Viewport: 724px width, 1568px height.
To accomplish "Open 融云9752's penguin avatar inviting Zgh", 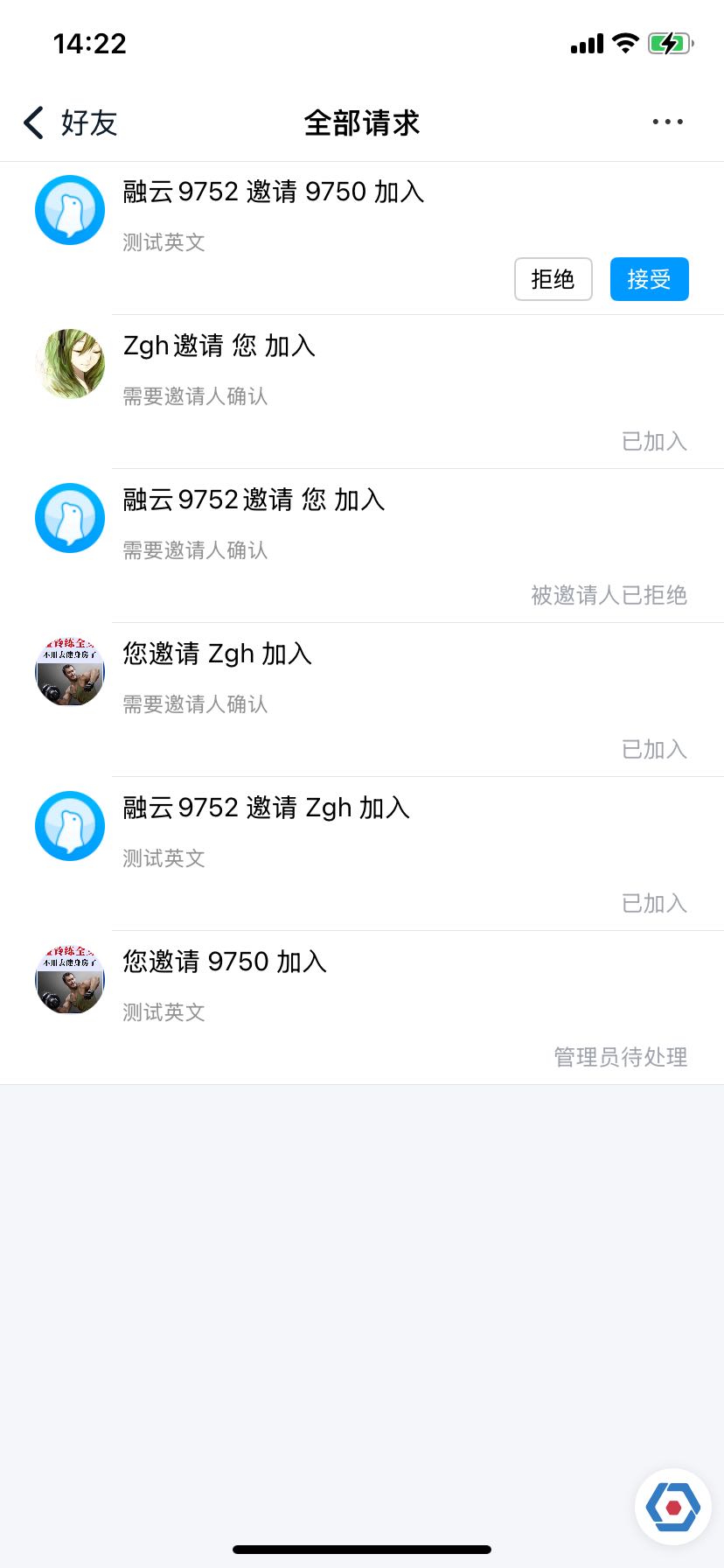I will click(69, 826).
